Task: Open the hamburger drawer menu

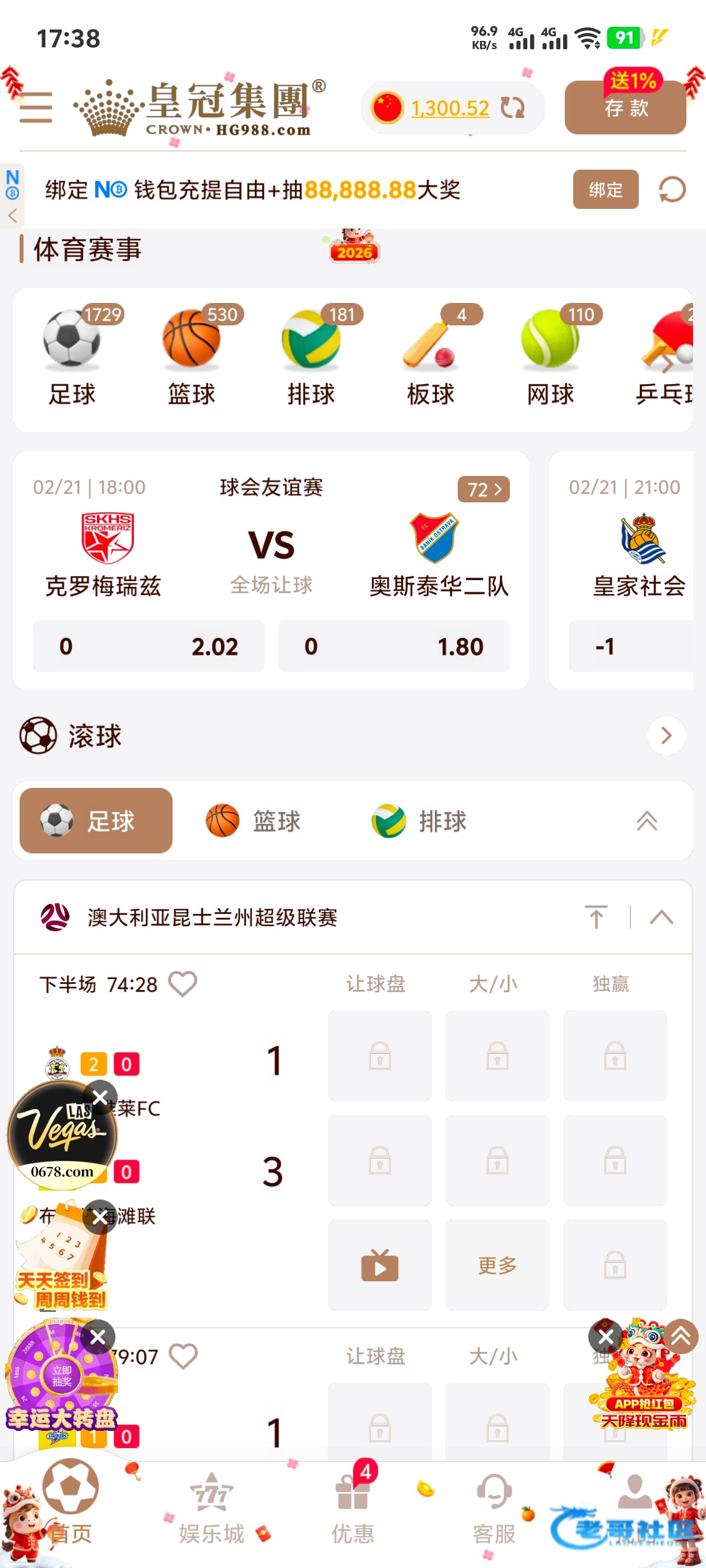Action: point(35,108)
